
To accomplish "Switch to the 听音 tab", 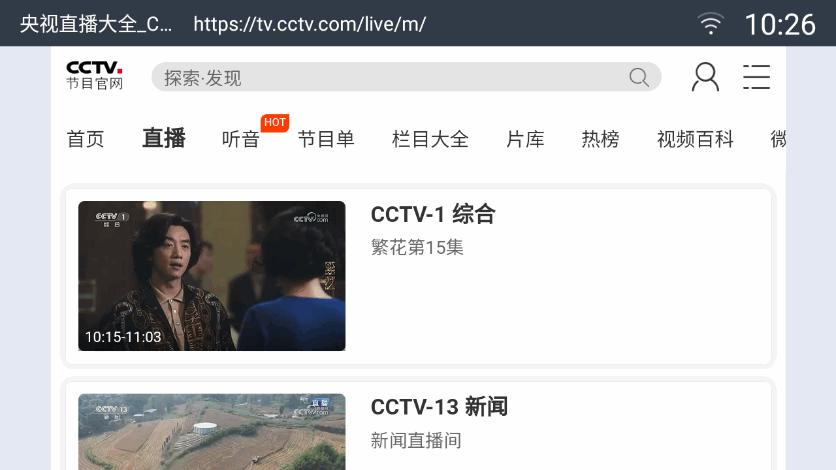I will pyautogui.click(x=240, y=139).
